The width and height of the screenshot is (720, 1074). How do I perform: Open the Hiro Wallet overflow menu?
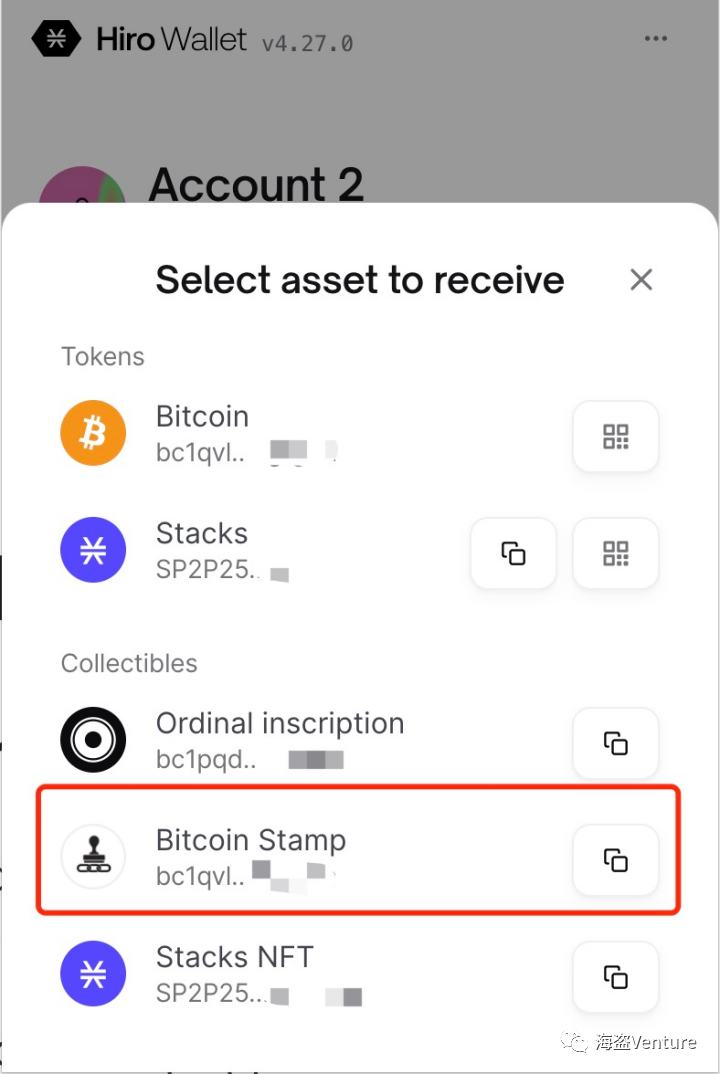click(655, 39)
